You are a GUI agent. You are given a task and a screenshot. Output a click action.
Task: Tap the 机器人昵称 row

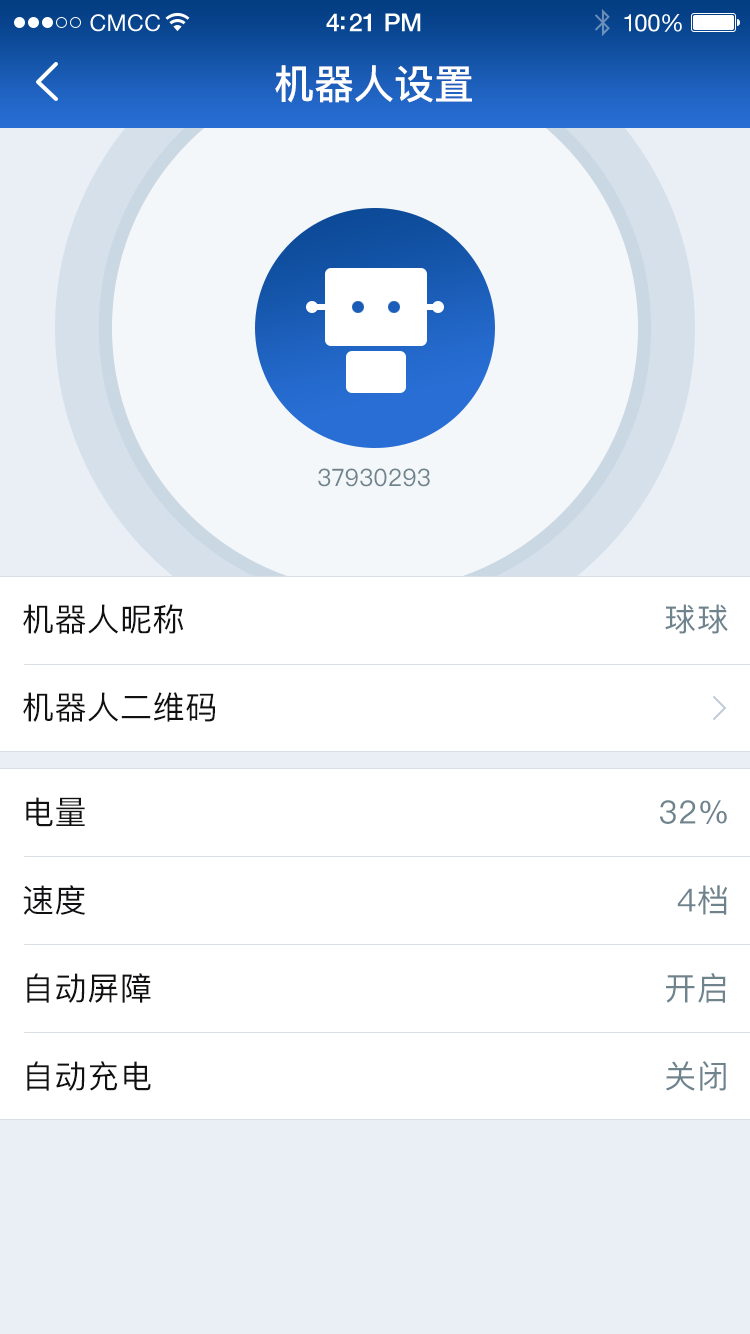click(375, 620)
